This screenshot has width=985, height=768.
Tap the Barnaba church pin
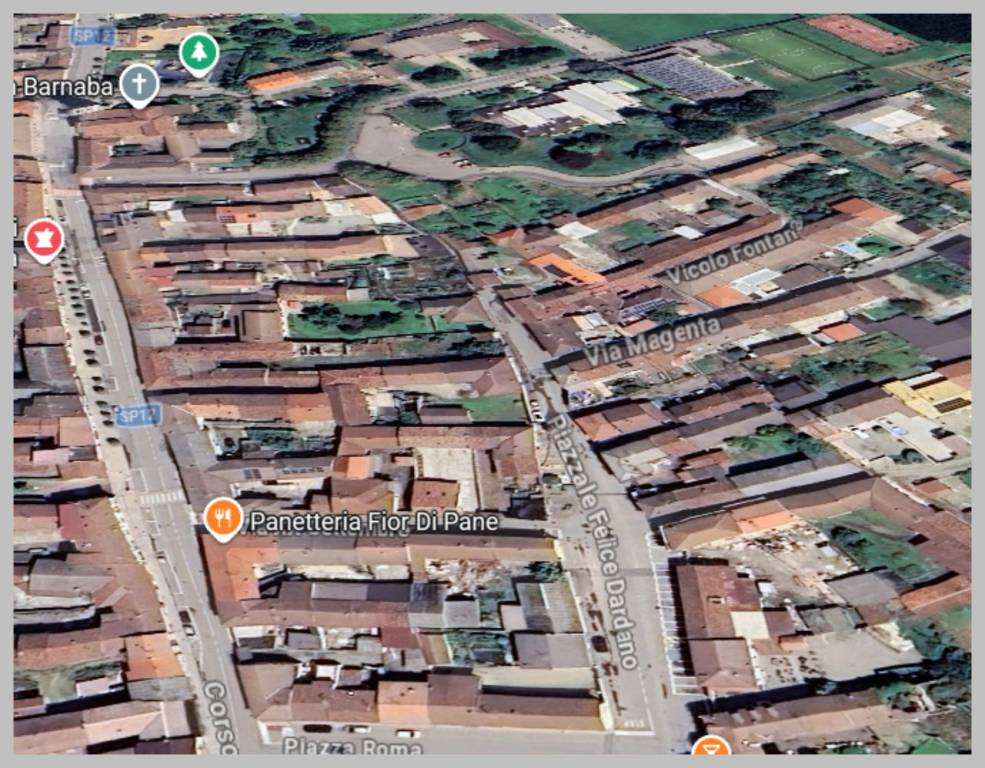tap(140, 84)
